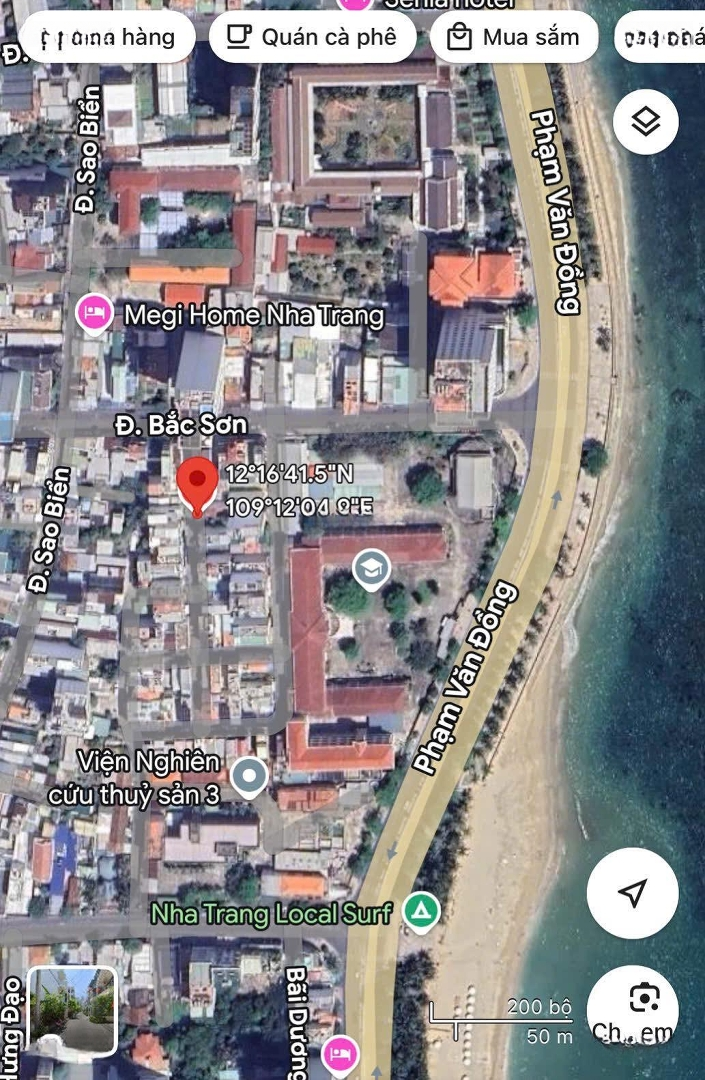This screenshot has height=1080, width=705.
Task: Select the Quán cà phê filter chip
Action: [x=311, y=38]
